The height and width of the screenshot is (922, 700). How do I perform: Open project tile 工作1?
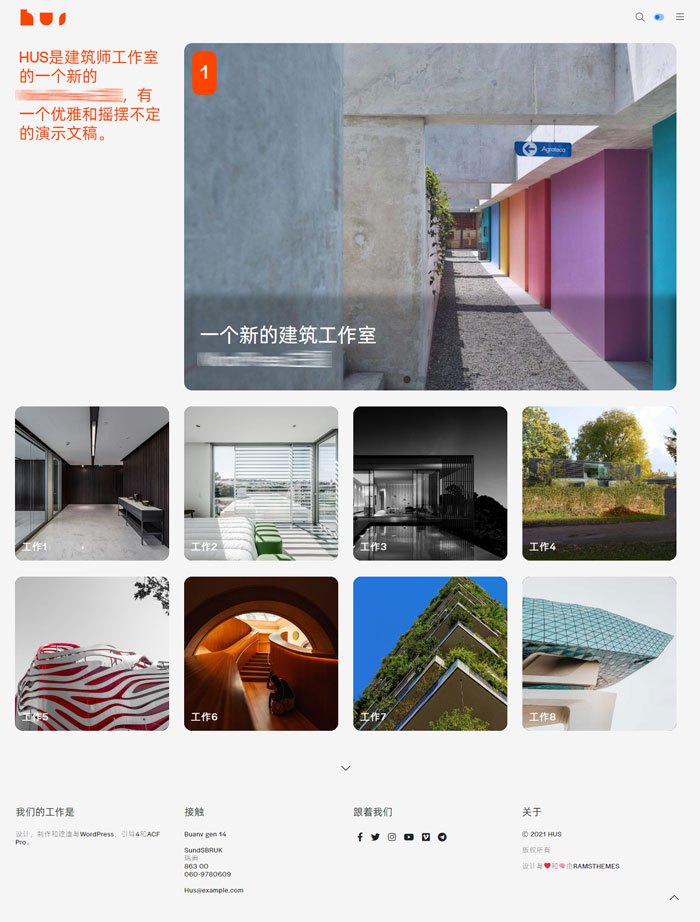(92, 483)
